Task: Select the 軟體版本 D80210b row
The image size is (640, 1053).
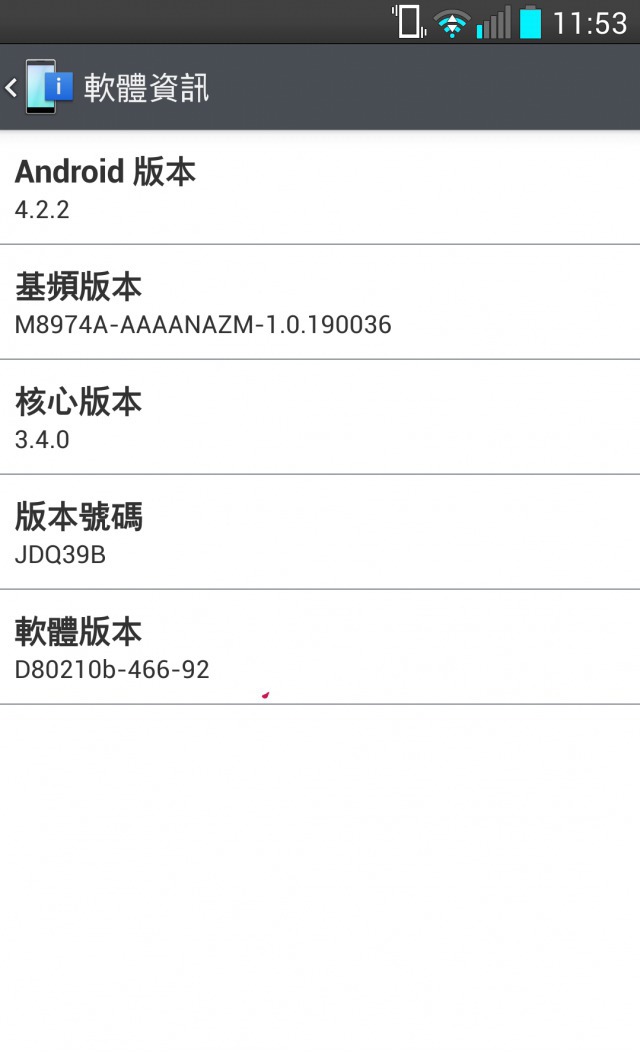Action: [x=320, y=647]
